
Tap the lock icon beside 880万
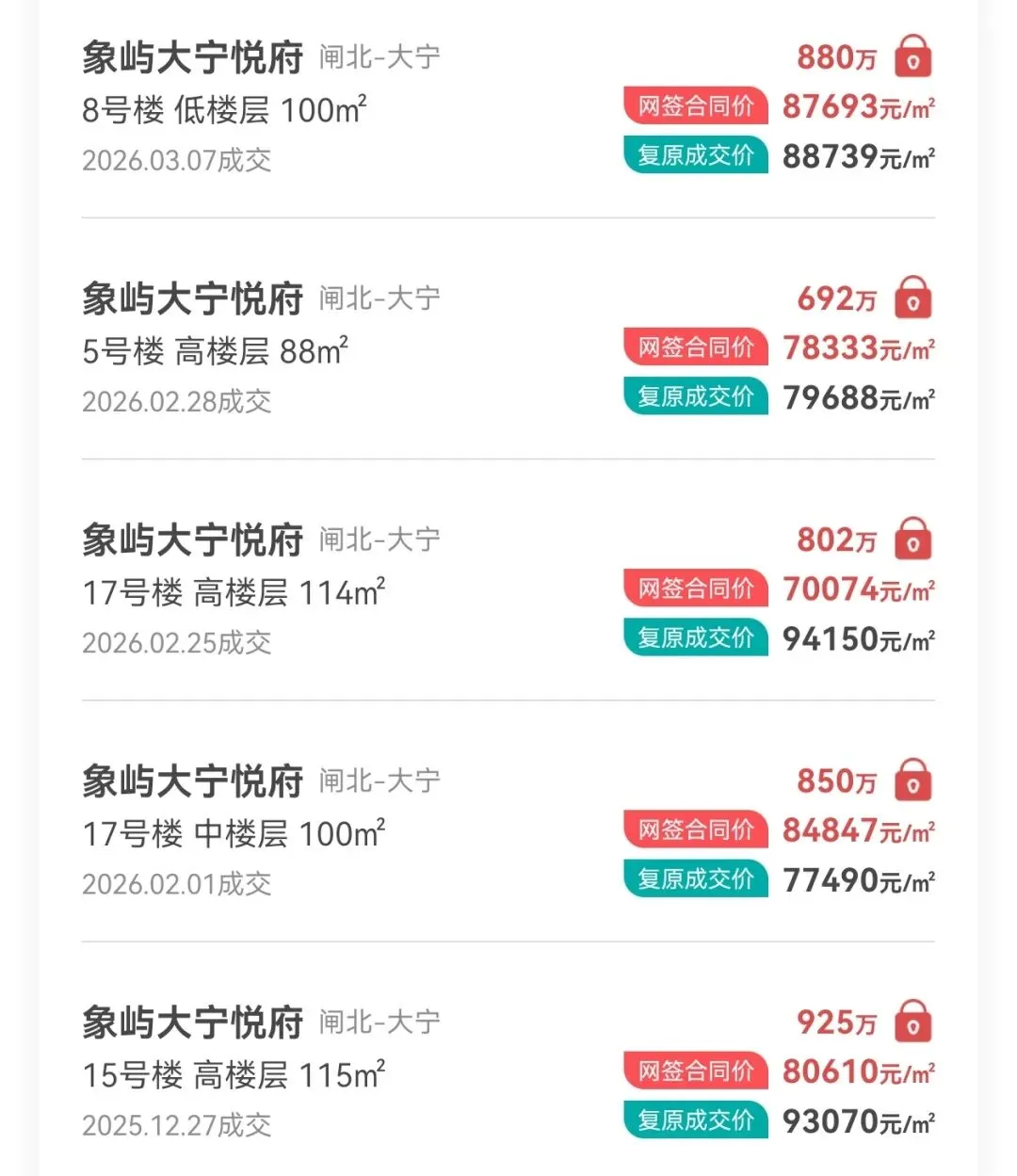tap(912, 56)
